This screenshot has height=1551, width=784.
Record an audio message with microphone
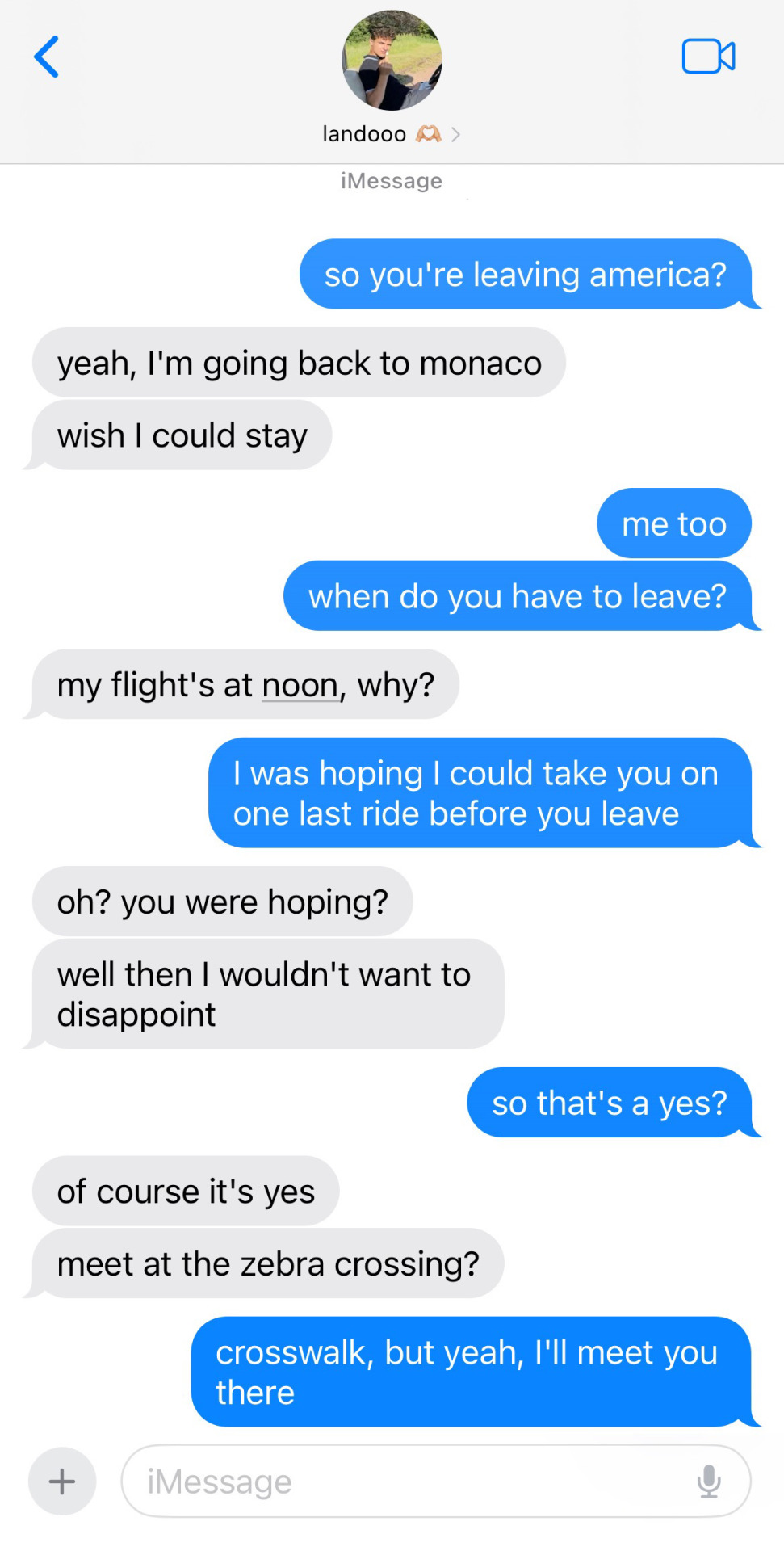[709, 1481]
